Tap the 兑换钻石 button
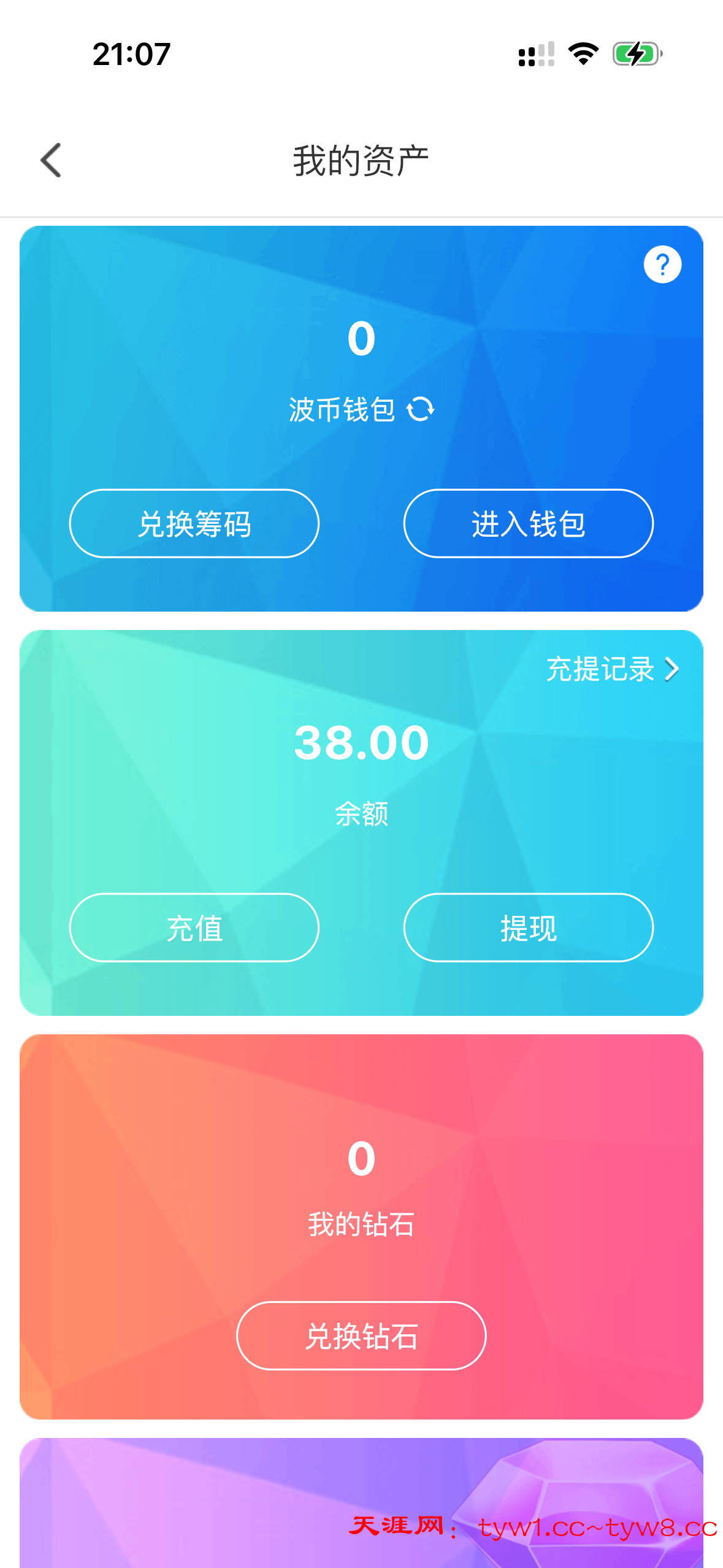Image resolution: width=723 pixels, height=1568 pixels. (361, 1335)
